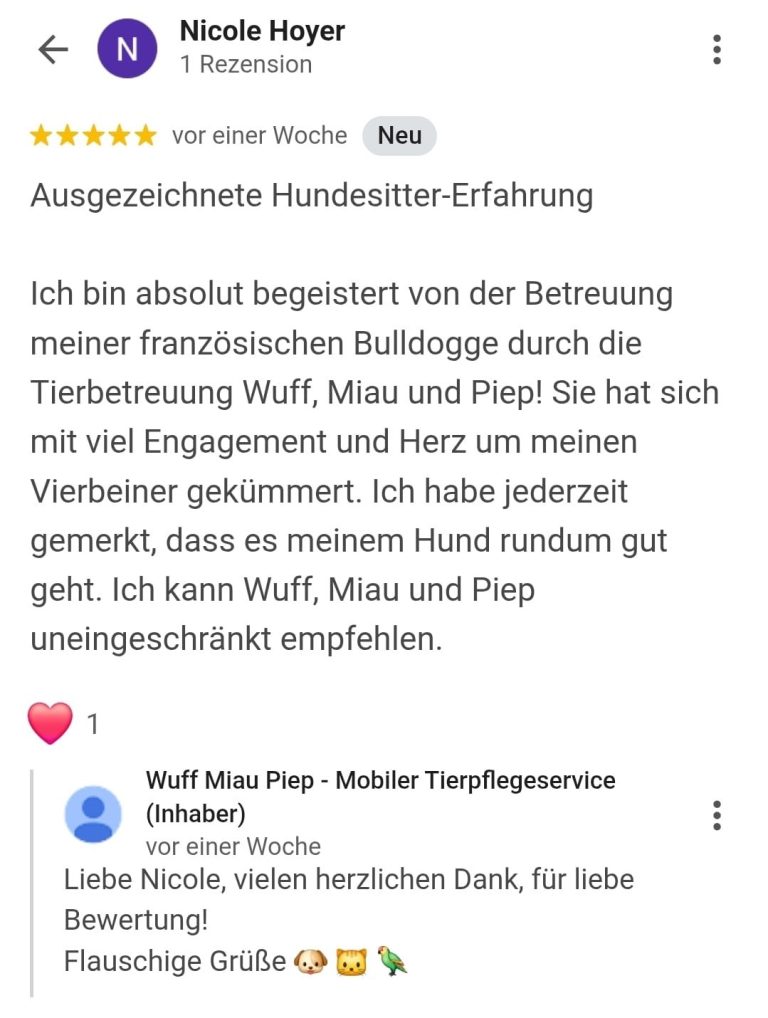Open overflow menu for Nicole Hoyer's review
The image size is (768, 1018).
[716, 49]
